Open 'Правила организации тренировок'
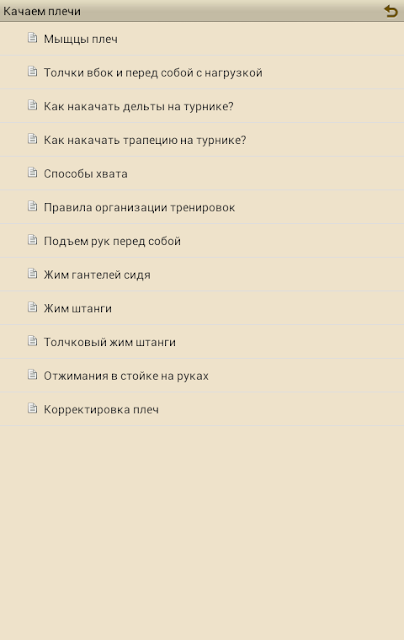The height and width of the screenshot is (640, 404). click(x=202, y=207)
